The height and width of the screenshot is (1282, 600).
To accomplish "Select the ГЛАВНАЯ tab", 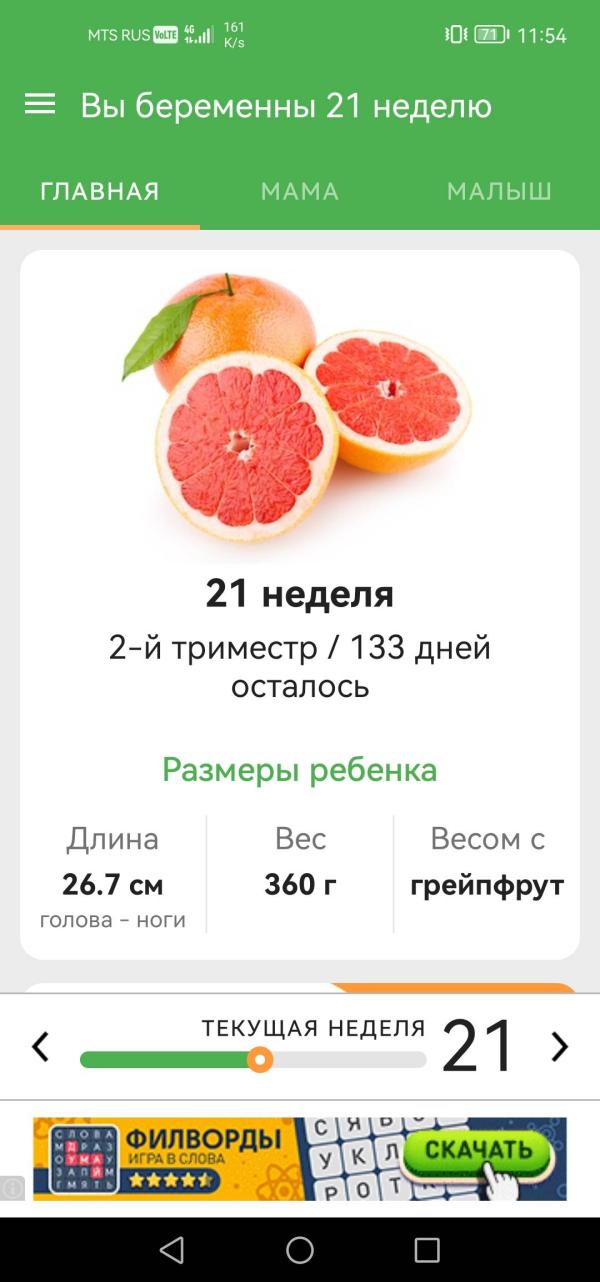I will pos(100,192).
